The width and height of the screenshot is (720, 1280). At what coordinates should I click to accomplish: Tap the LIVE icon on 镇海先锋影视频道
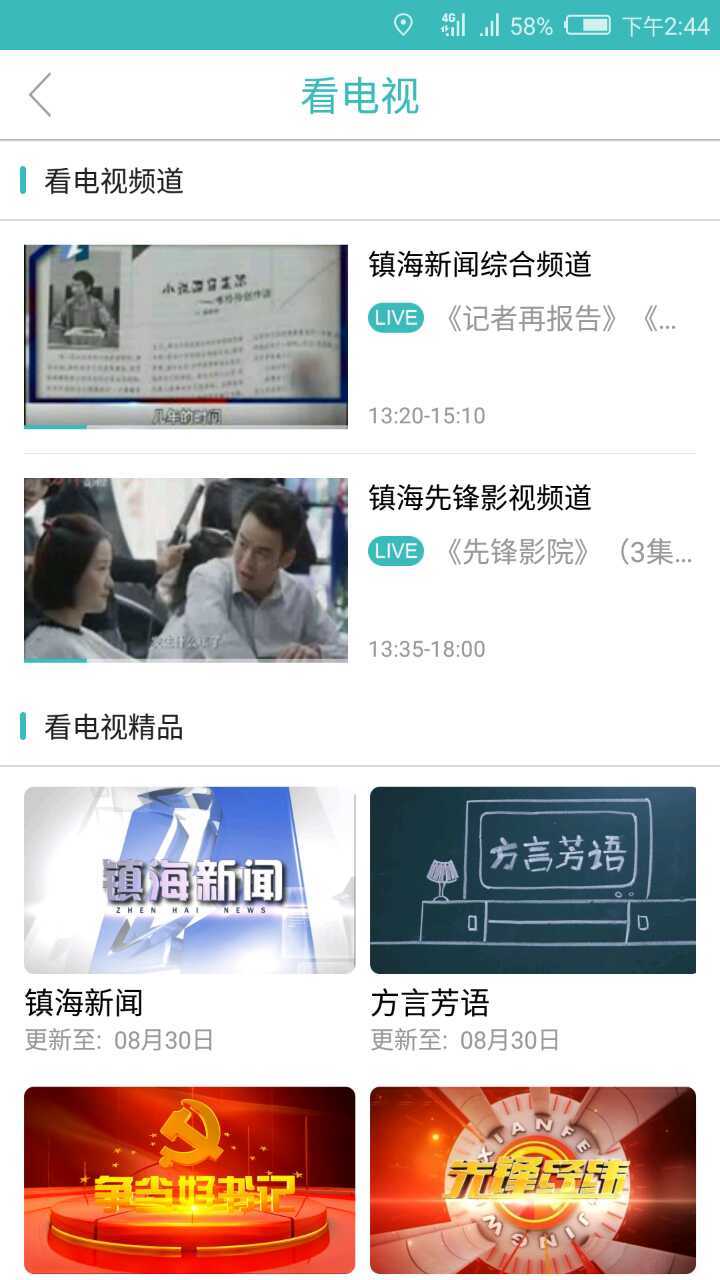click(396, 550)
